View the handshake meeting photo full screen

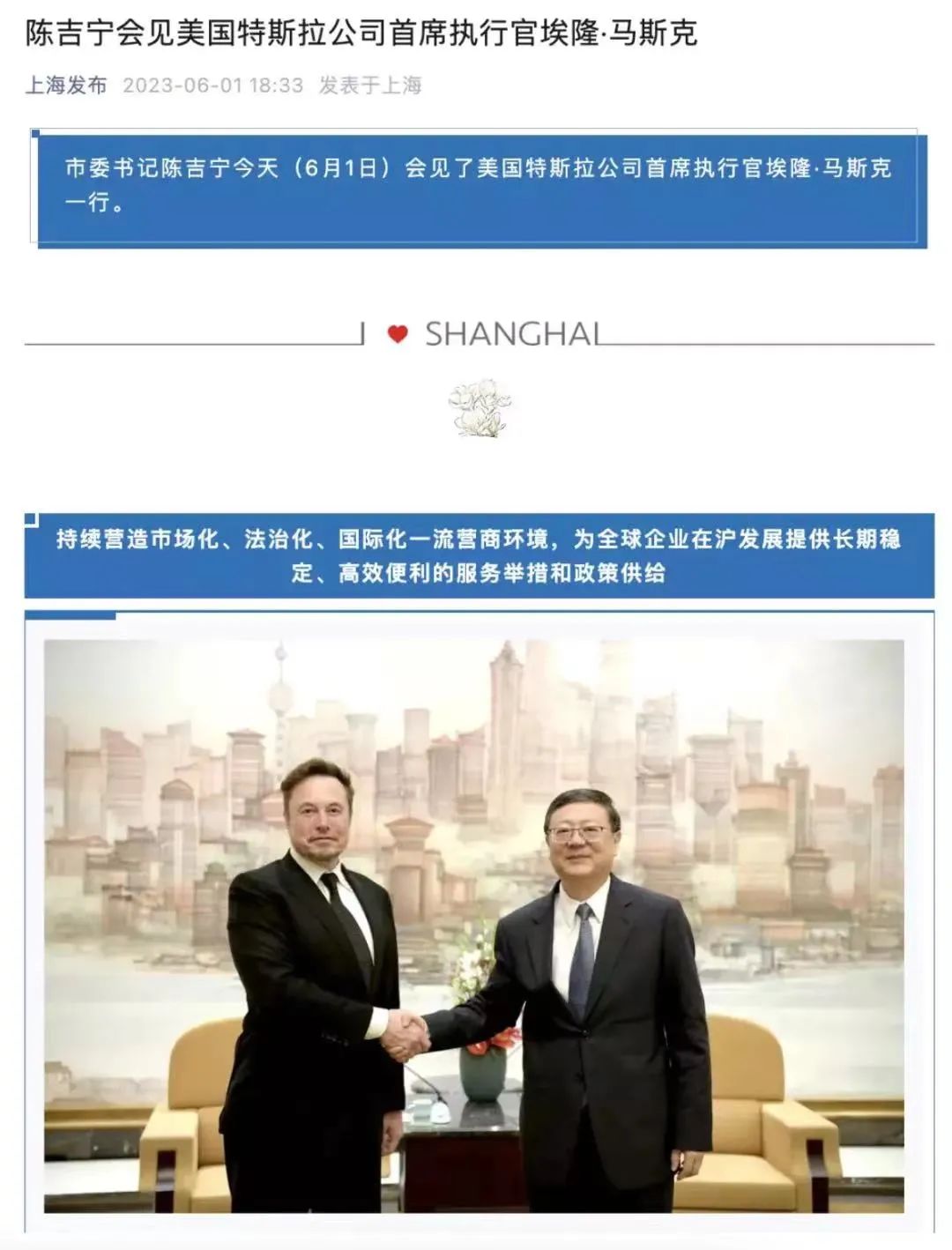474,926
